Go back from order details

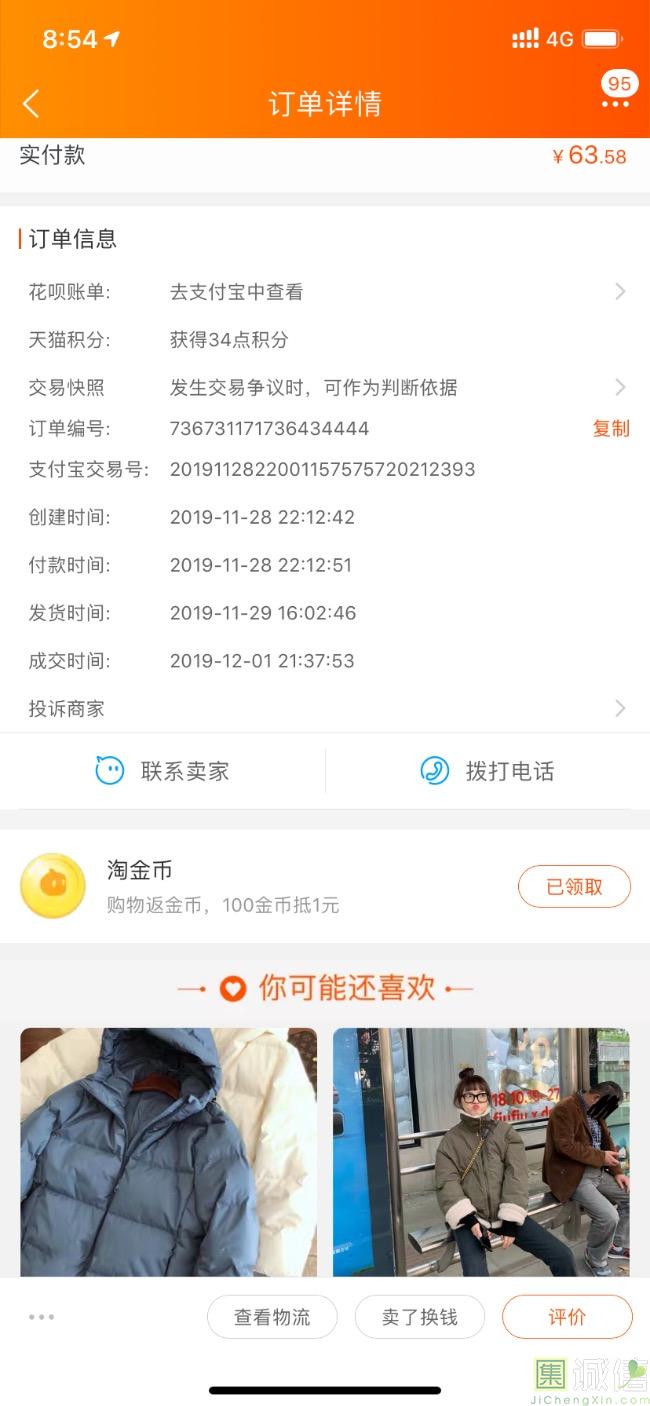[32, 103]
